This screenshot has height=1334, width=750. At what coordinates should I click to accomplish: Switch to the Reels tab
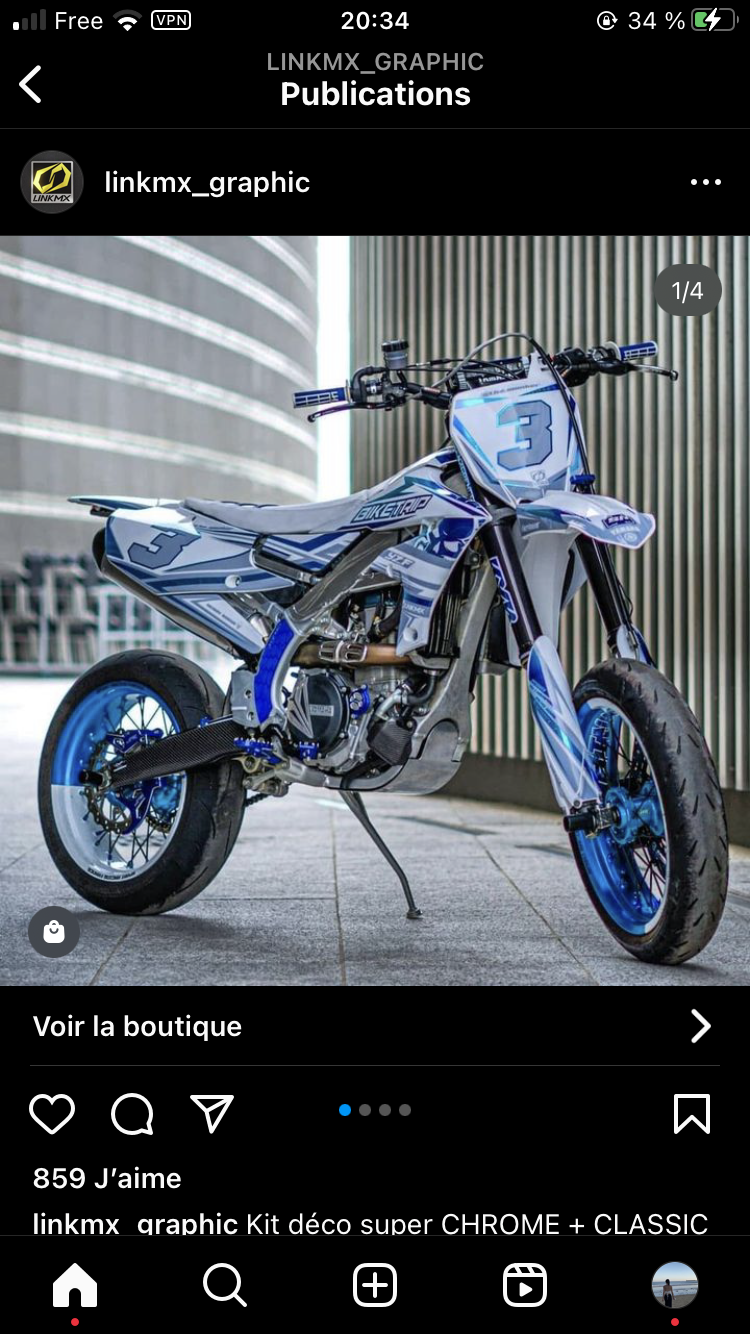[525, 1285]
